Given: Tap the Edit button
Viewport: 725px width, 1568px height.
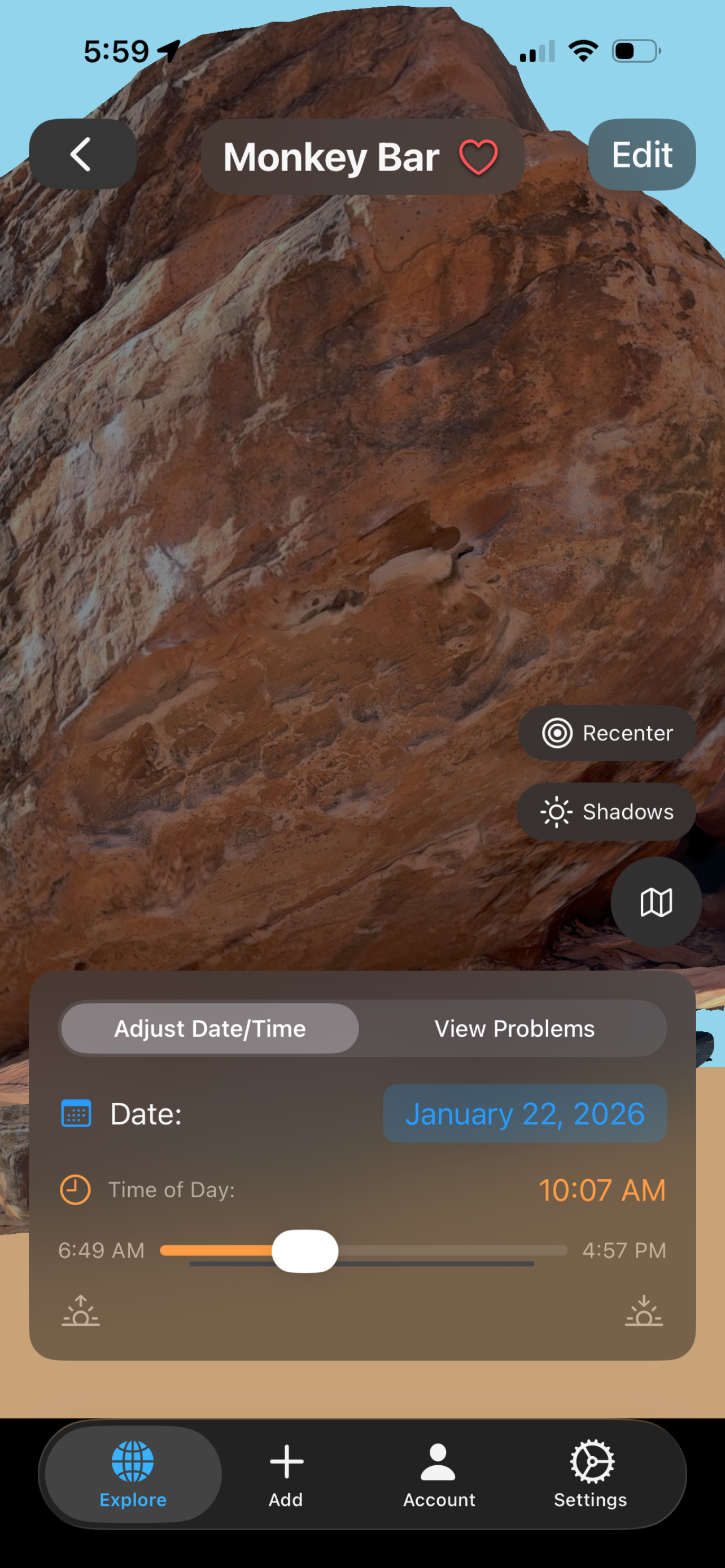Looking at the screenshot, I should coord(641,155).
